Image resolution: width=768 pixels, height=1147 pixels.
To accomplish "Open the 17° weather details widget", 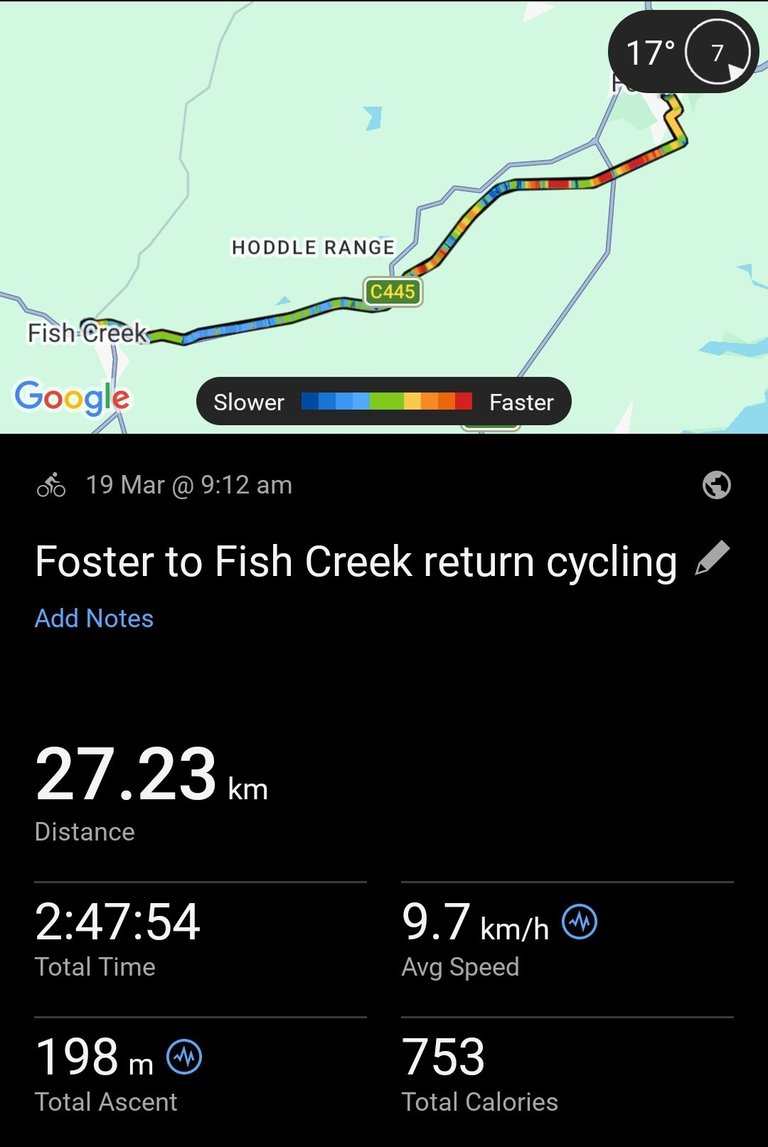I will tap(683, 53).
